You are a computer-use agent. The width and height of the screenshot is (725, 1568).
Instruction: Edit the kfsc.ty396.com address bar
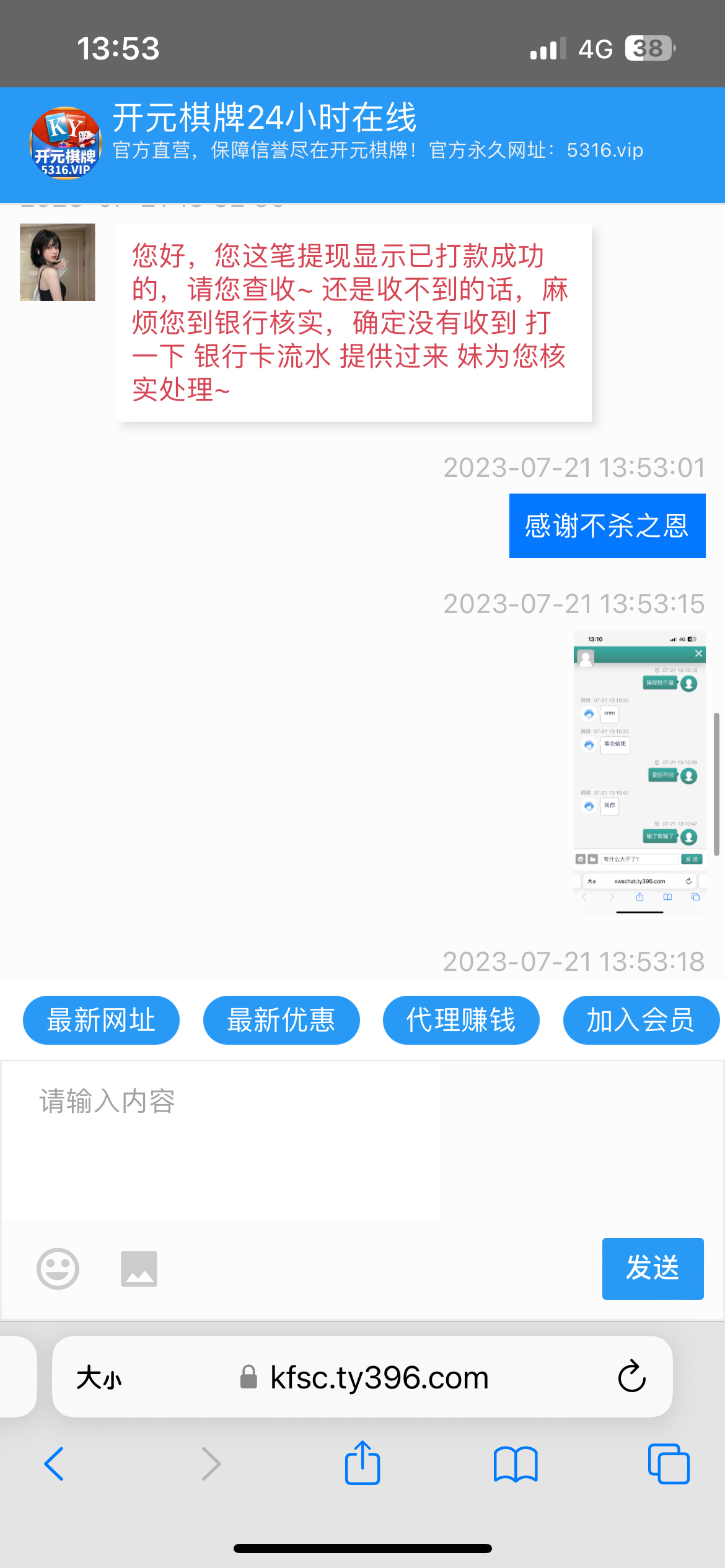tap(379, 1378)
